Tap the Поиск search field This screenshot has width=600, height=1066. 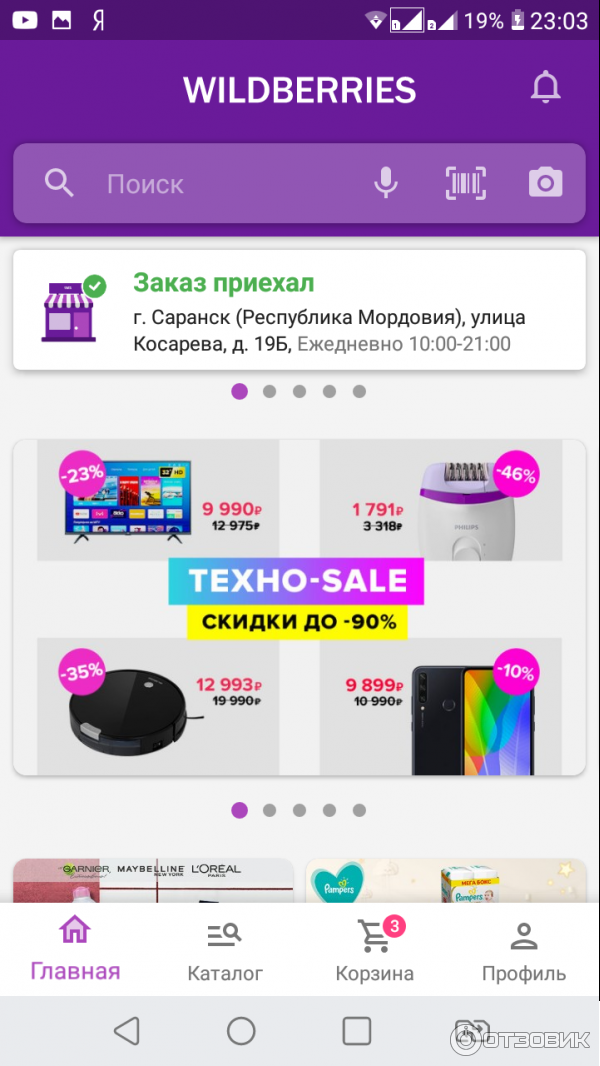pyautogui.click(x=230, y=184)
